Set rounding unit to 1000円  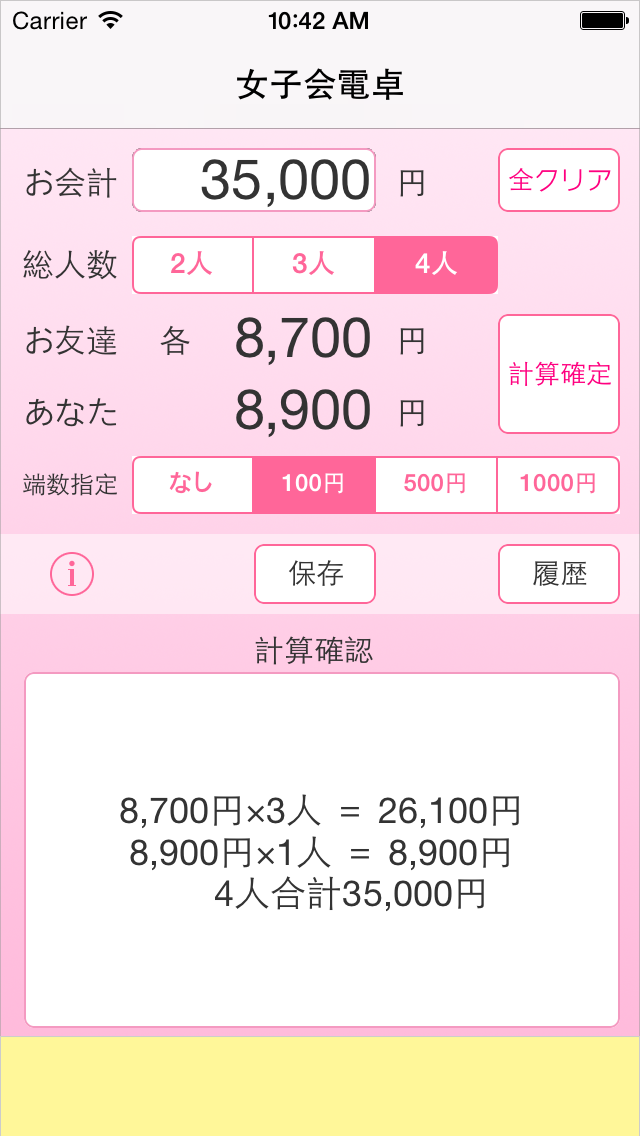558,485
